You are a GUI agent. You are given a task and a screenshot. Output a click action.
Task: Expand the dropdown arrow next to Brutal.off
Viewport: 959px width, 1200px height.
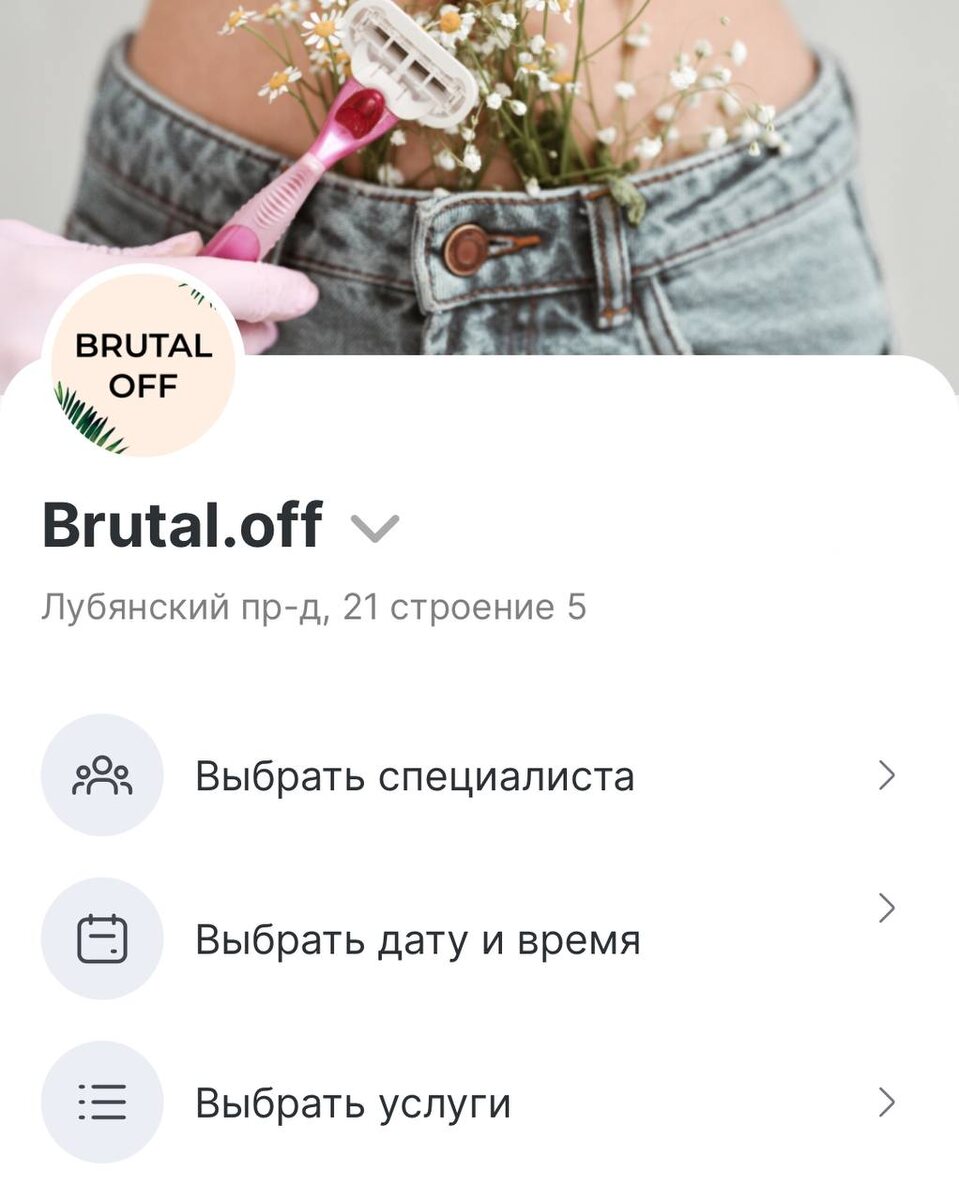pyautogui.click(x=375, y=525)
